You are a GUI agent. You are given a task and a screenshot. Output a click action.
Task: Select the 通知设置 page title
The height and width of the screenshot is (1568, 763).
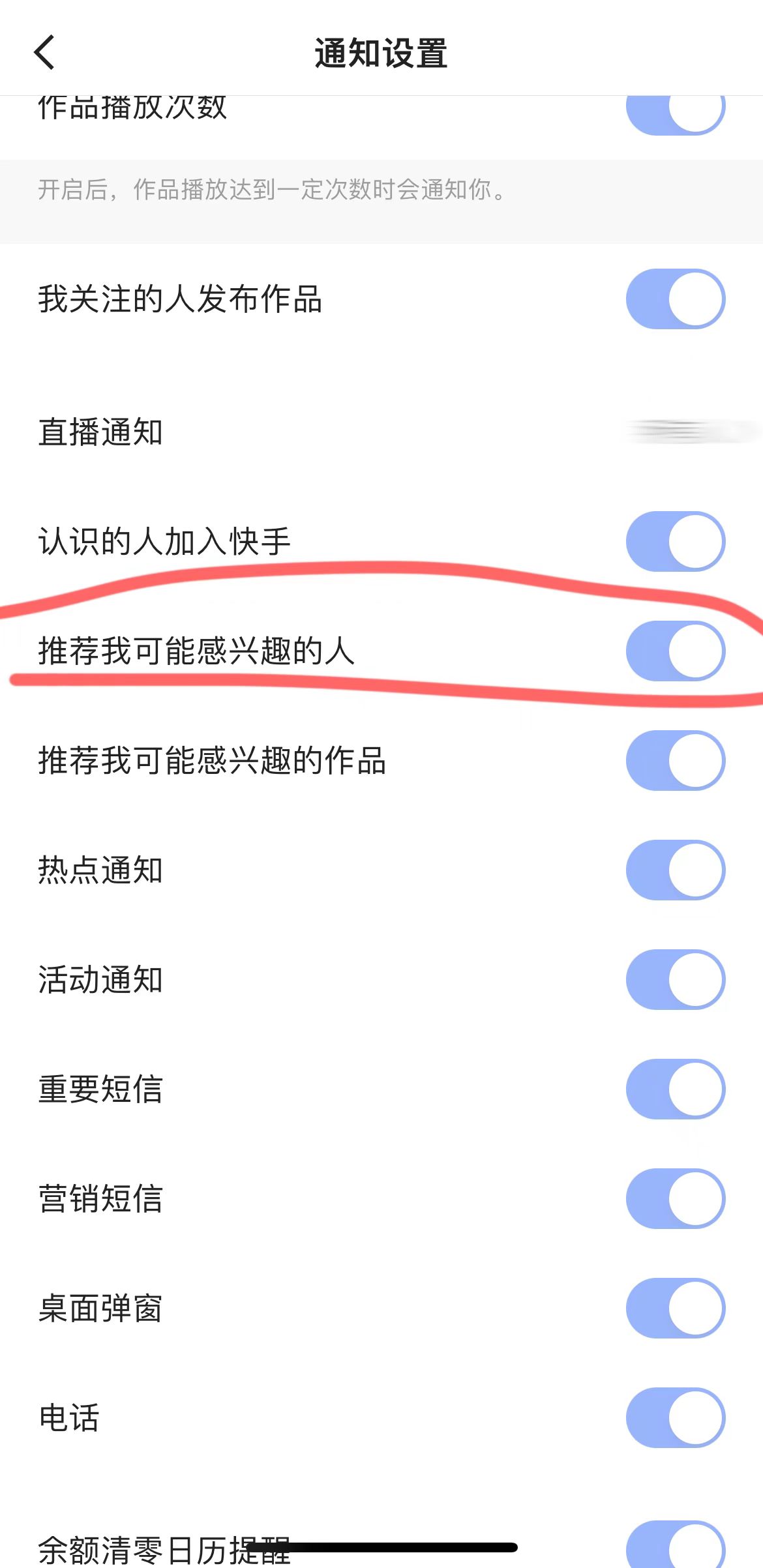[x=381, y=55]
